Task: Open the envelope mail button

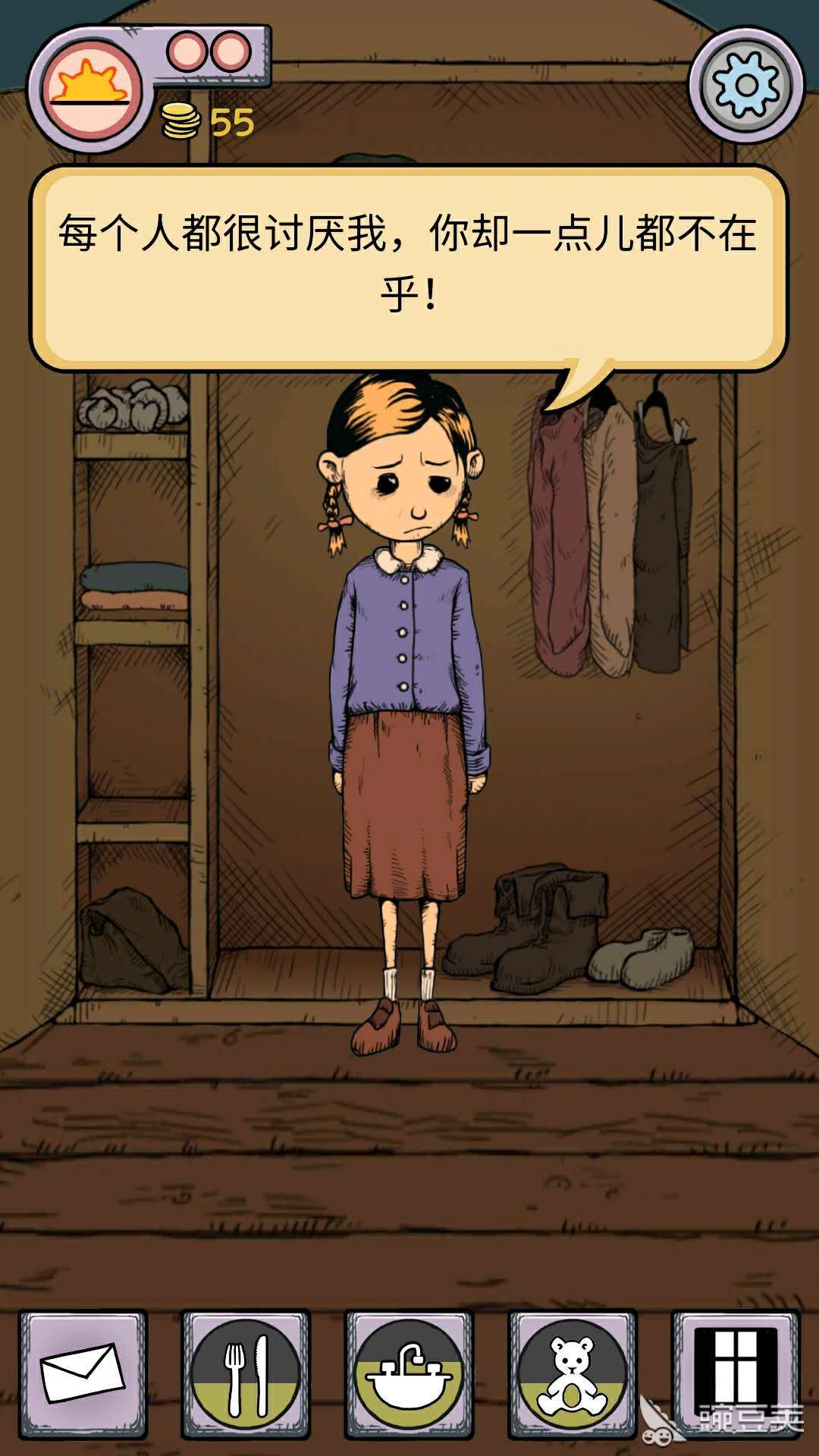Action: point(82,1374)
